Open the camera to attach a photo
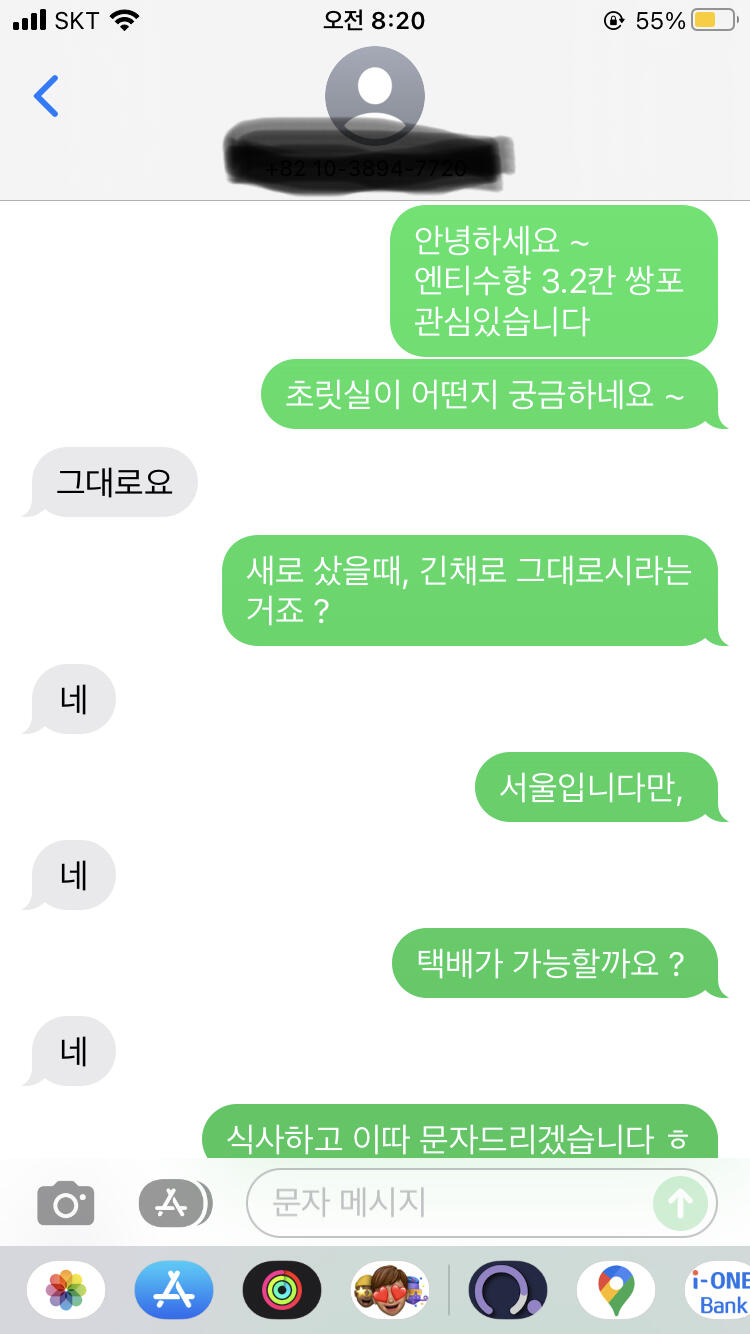 click(x=66, y=1203)
